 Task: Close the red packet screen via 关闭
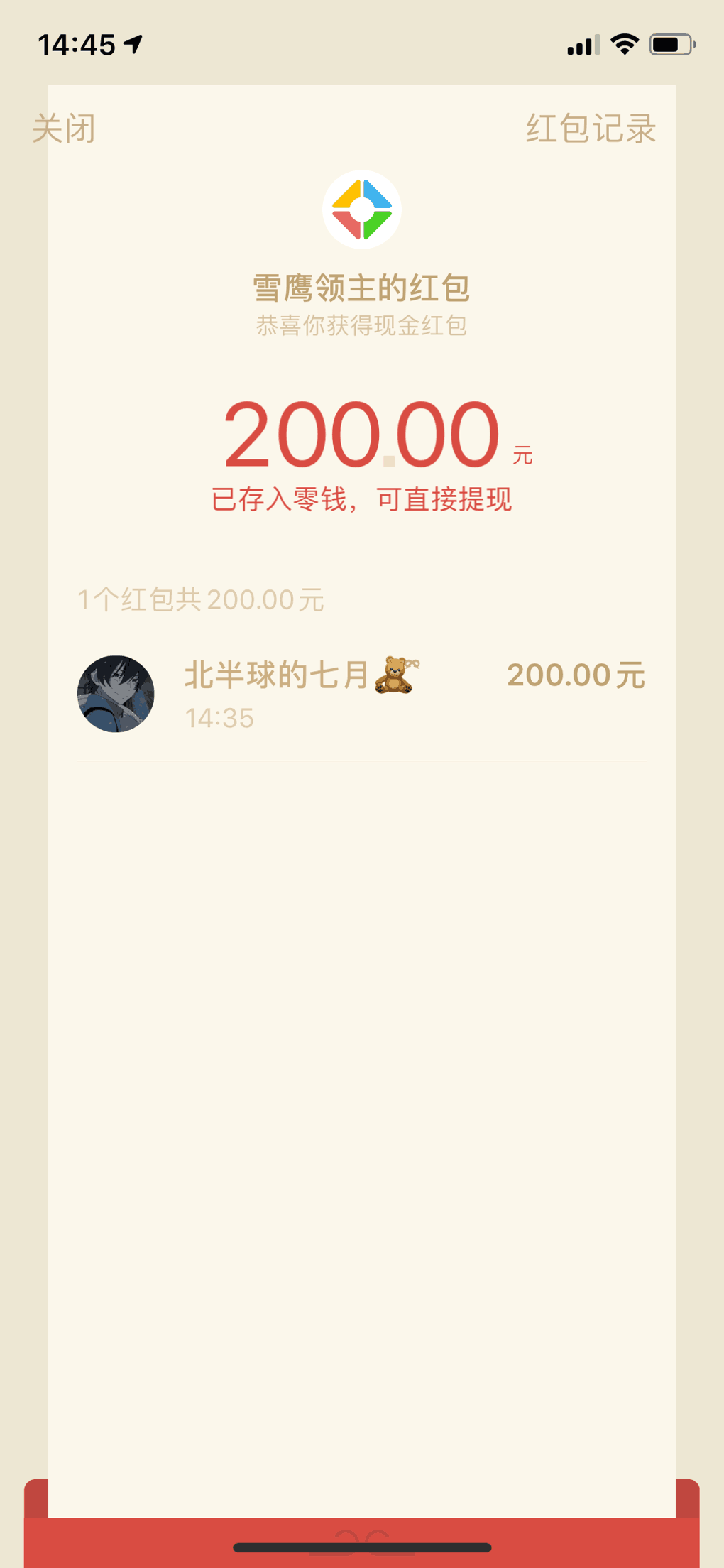pyautogui.click(x=64, y=129)
